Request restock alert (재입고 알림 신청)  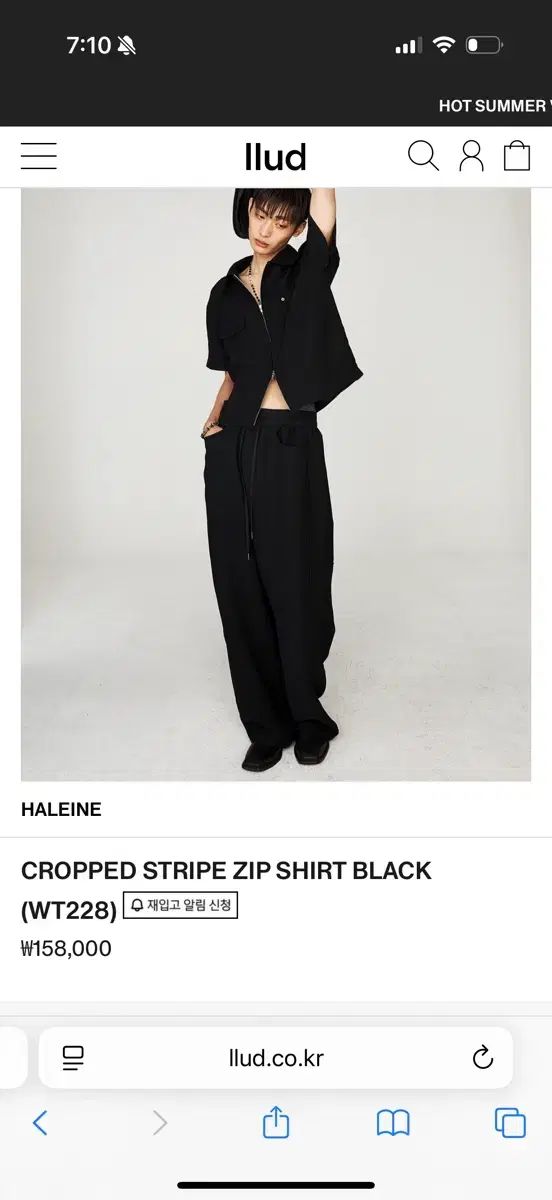(180, 905)
